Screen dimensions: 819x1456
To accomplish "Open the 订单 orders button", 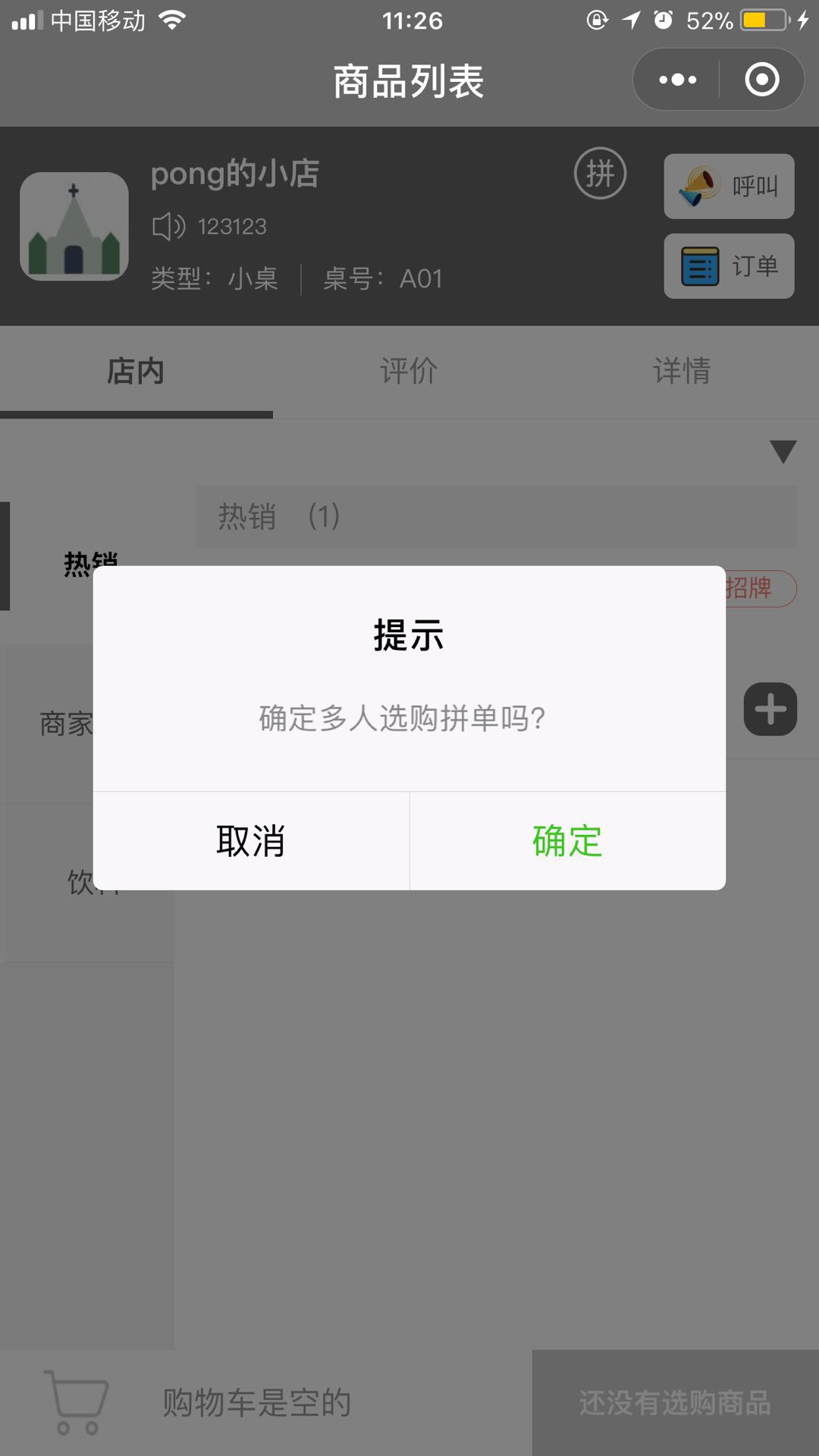I will [x=729, y=266].
